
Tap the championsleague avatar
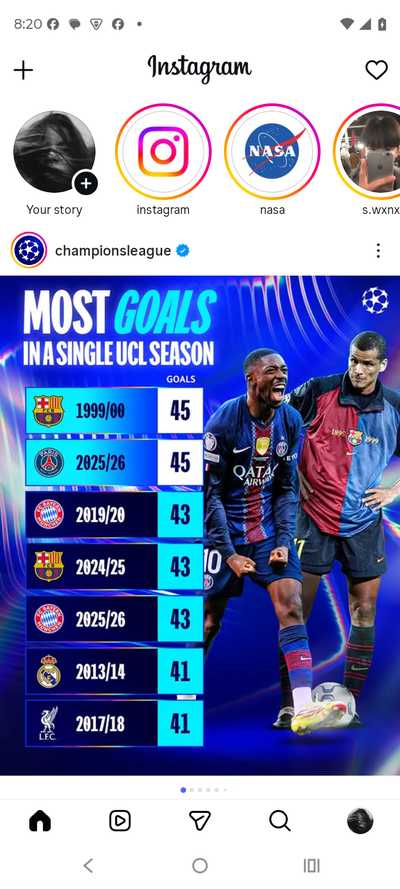pyautogui.click(x=29, y=250)
